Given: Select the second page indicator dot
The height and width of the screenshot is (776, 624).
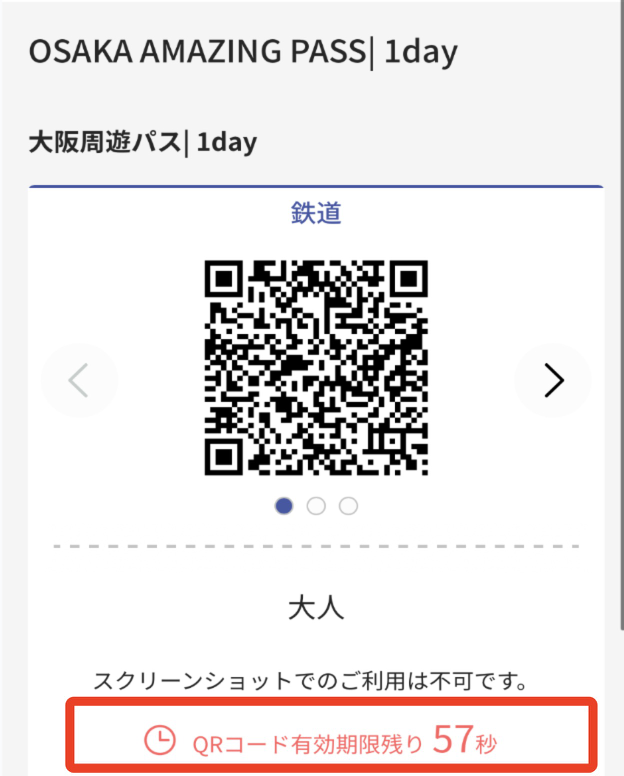Looking at the screenshot, I should [316, 506].
